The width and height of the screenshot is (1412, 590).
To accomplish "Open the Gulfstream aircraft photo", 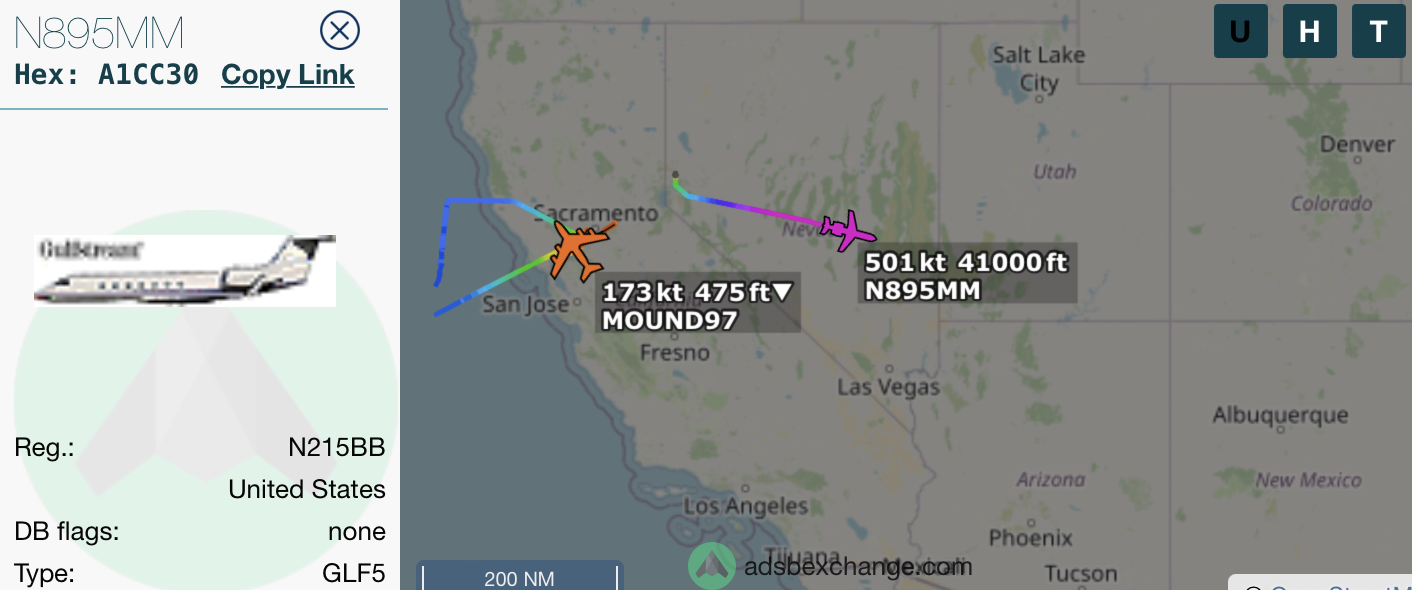I will [185, 270].
